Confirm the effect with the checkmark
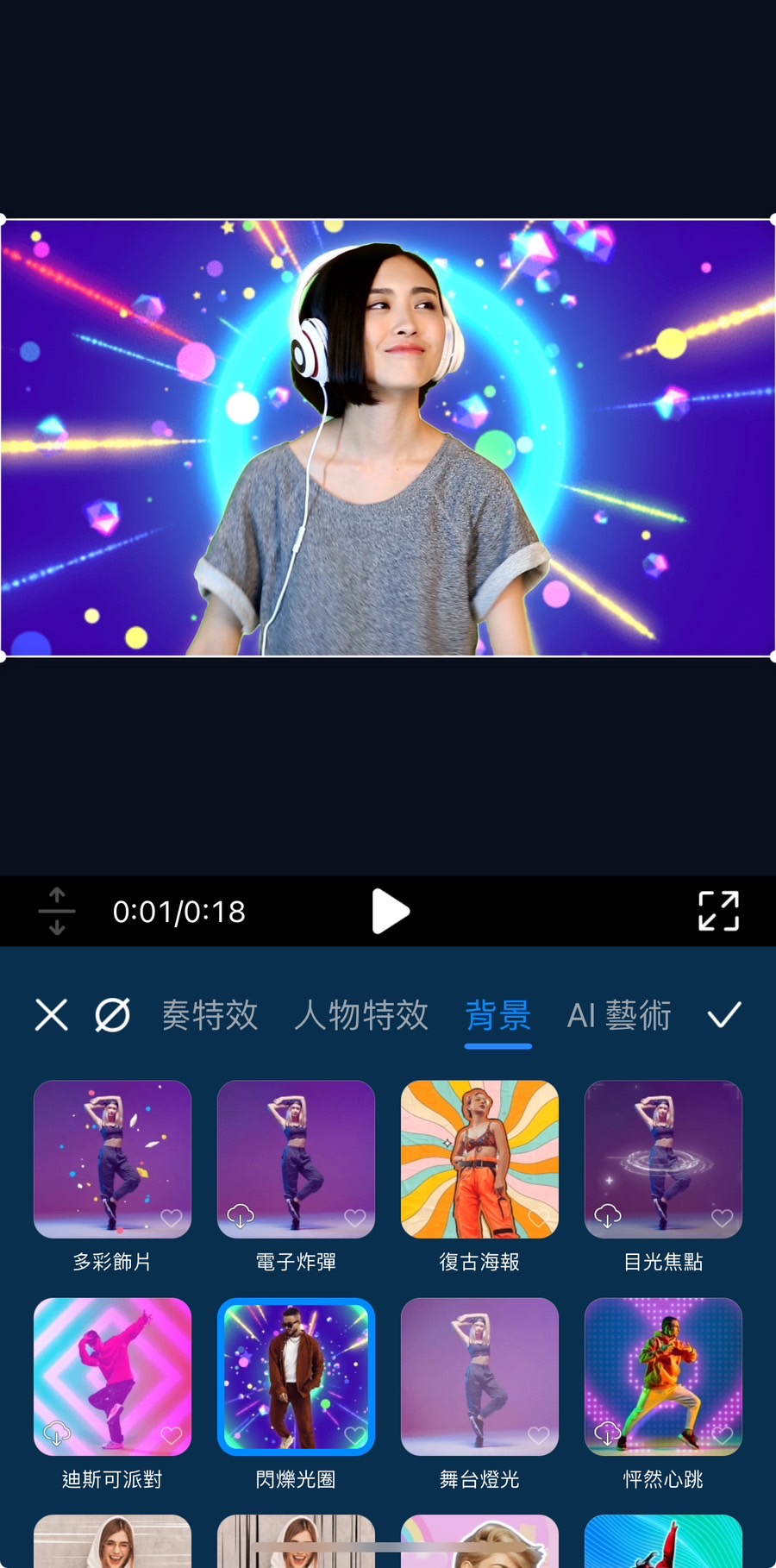Image resolution: width=776 pixels, height=1568 pixels. tap(724, 1014)
